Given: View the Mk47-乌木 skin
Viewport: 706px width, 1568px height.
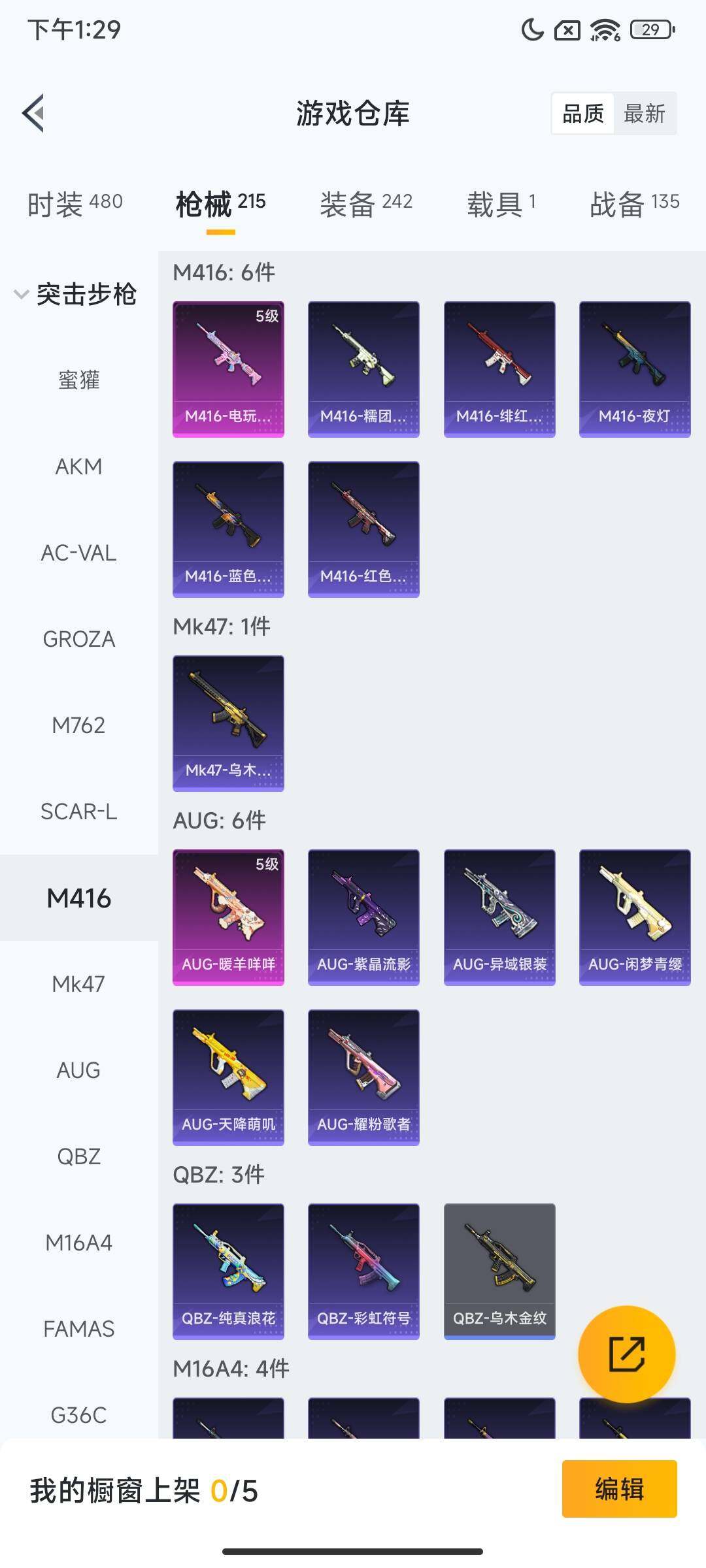Looking at the screenshot, I should [x=228, y=723].
